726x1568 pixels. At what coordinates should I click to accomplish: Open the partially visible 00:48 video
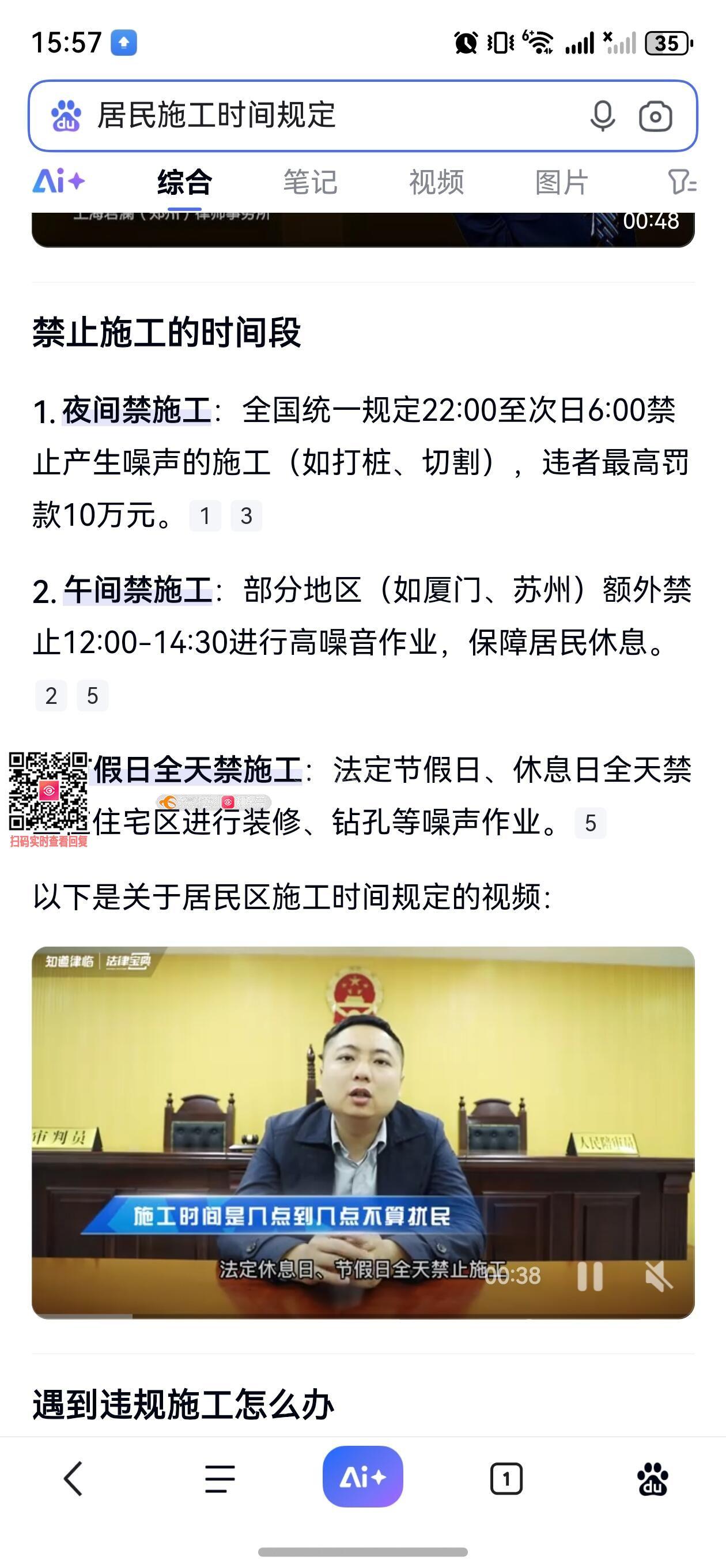[x=362, y=229]
